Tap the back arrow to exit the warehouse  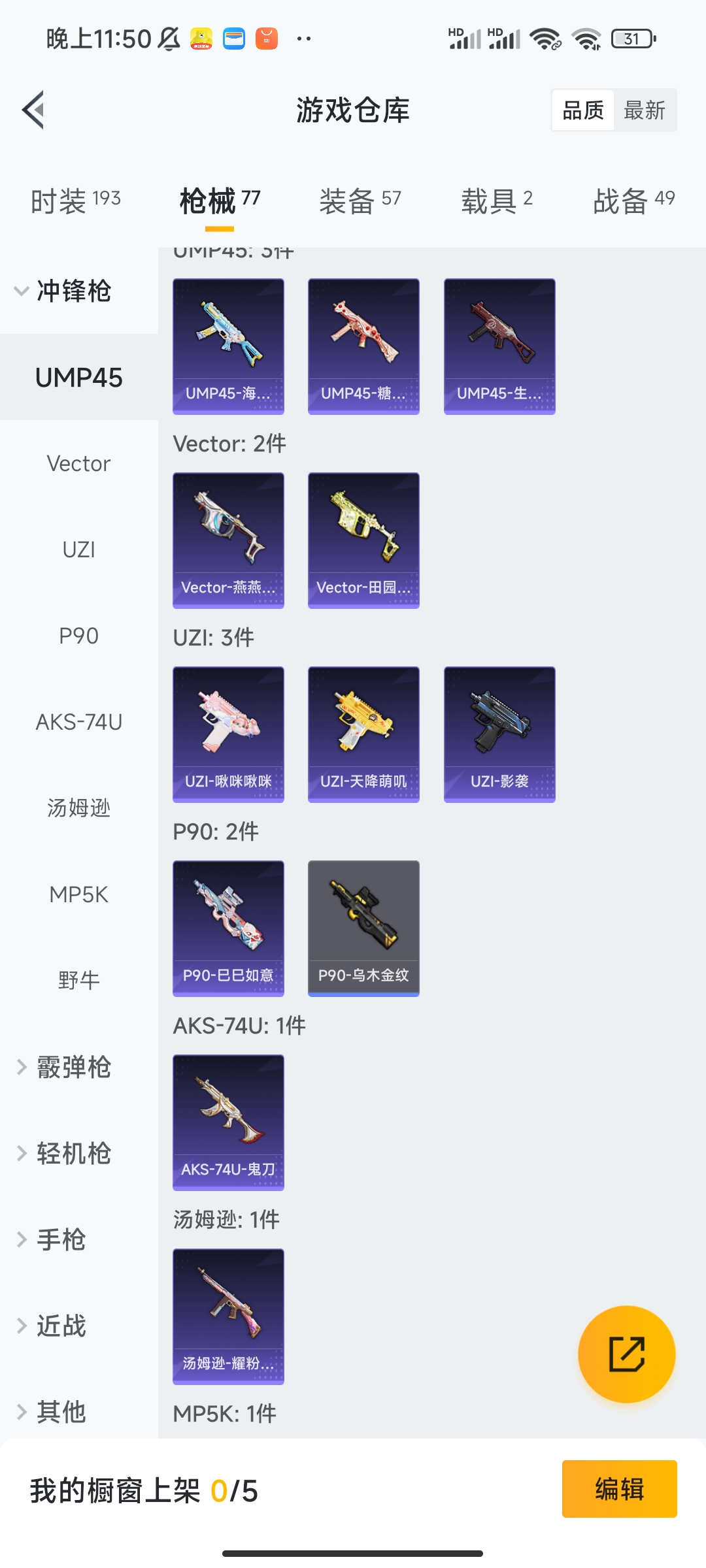(x=33, y=110)
